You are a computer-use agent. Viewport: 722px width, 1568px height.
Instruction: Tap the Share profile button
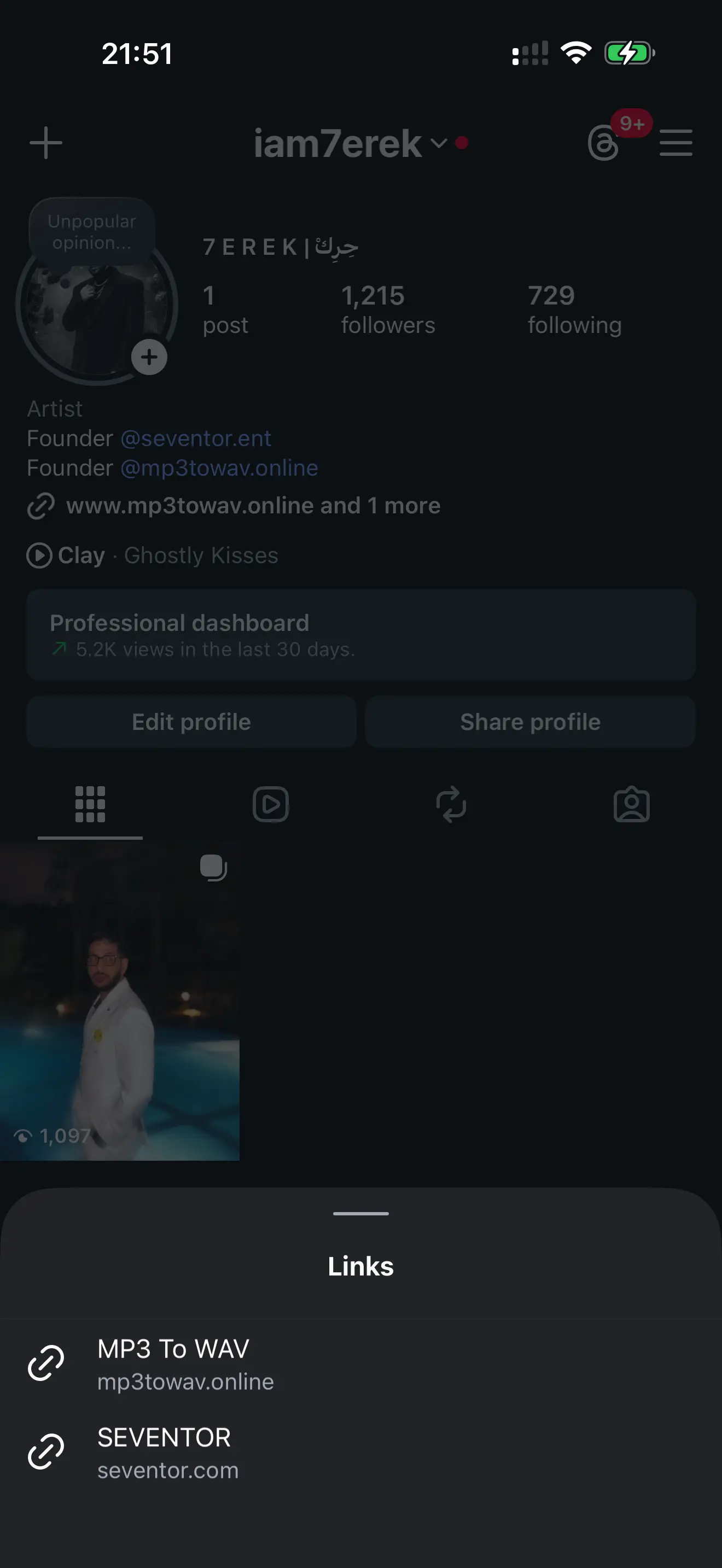529,721
